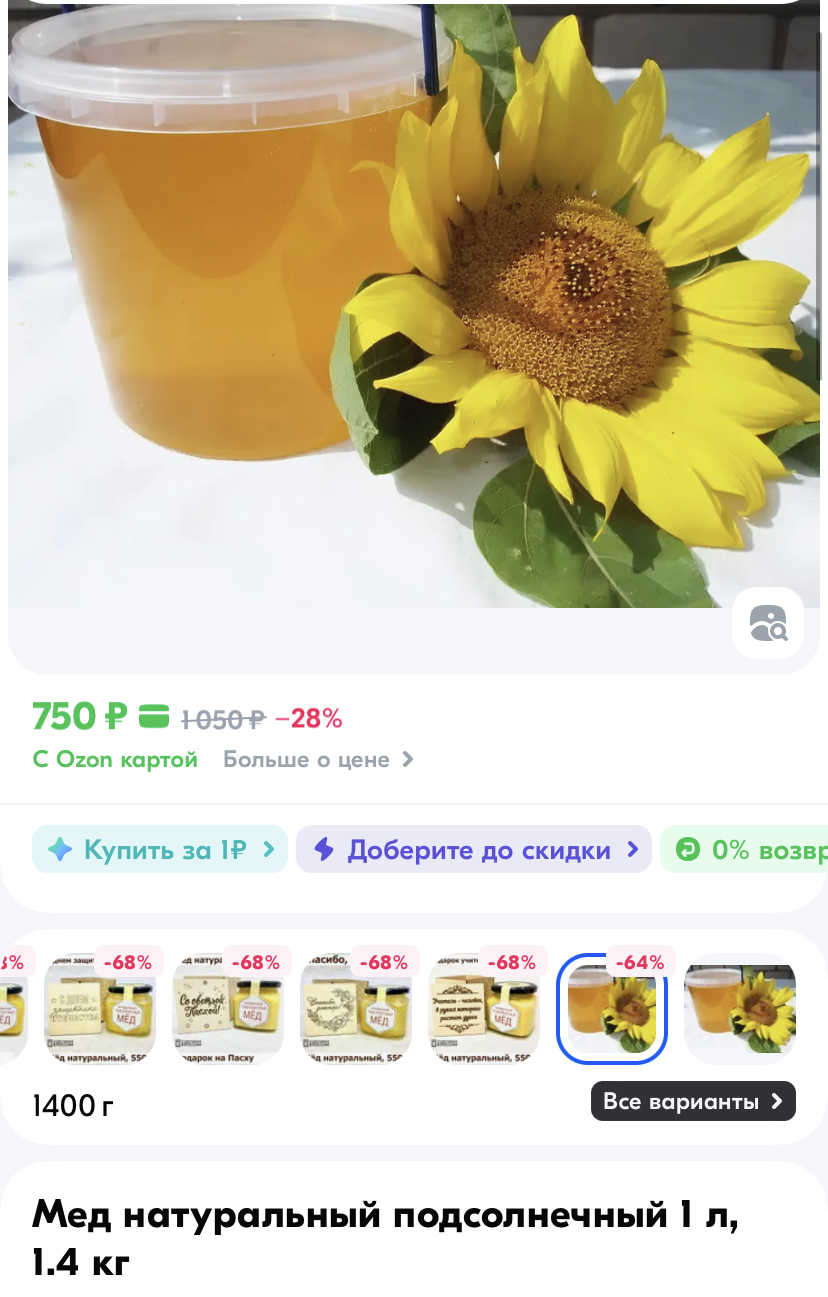Viewport: 828px width, 1297px height.
Task: Open Все варианты list
Action: pyautogui.click(x=693, y=1101)
